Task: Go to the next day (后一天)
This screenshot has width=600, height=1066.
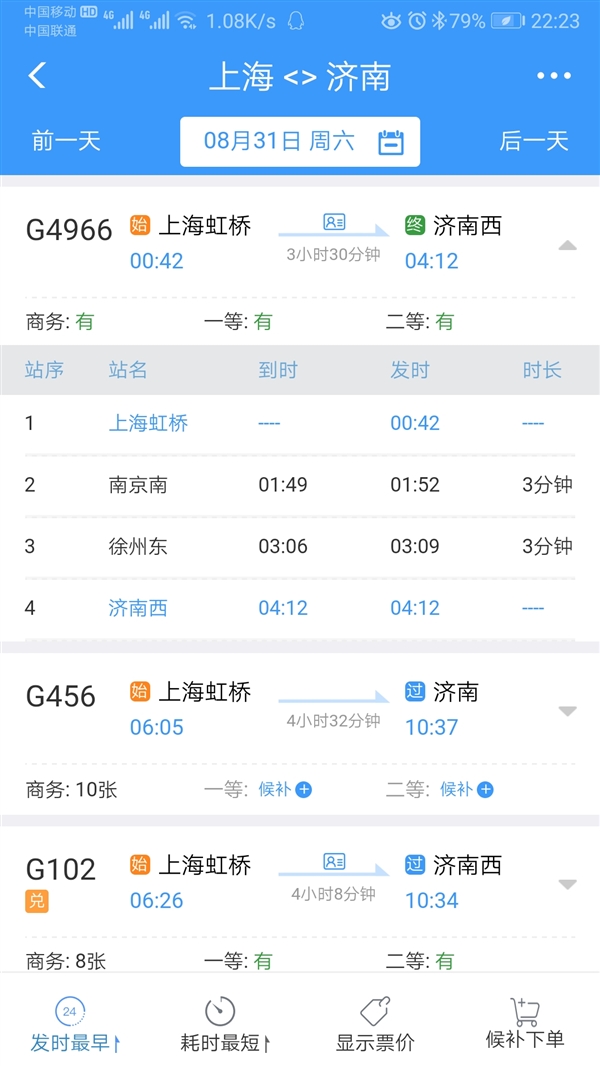Action: tap(534, 141)
